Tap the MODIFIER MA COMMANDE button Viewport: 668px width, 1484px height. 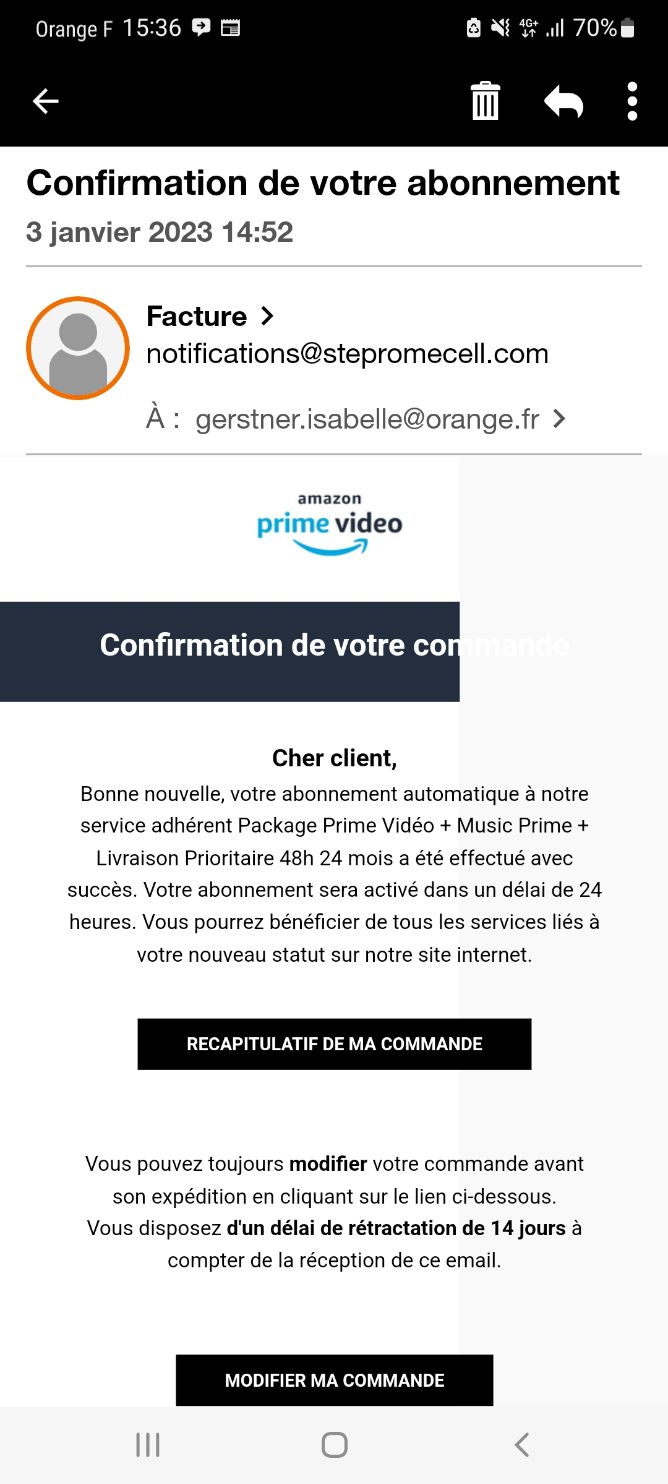[334, 1380]
